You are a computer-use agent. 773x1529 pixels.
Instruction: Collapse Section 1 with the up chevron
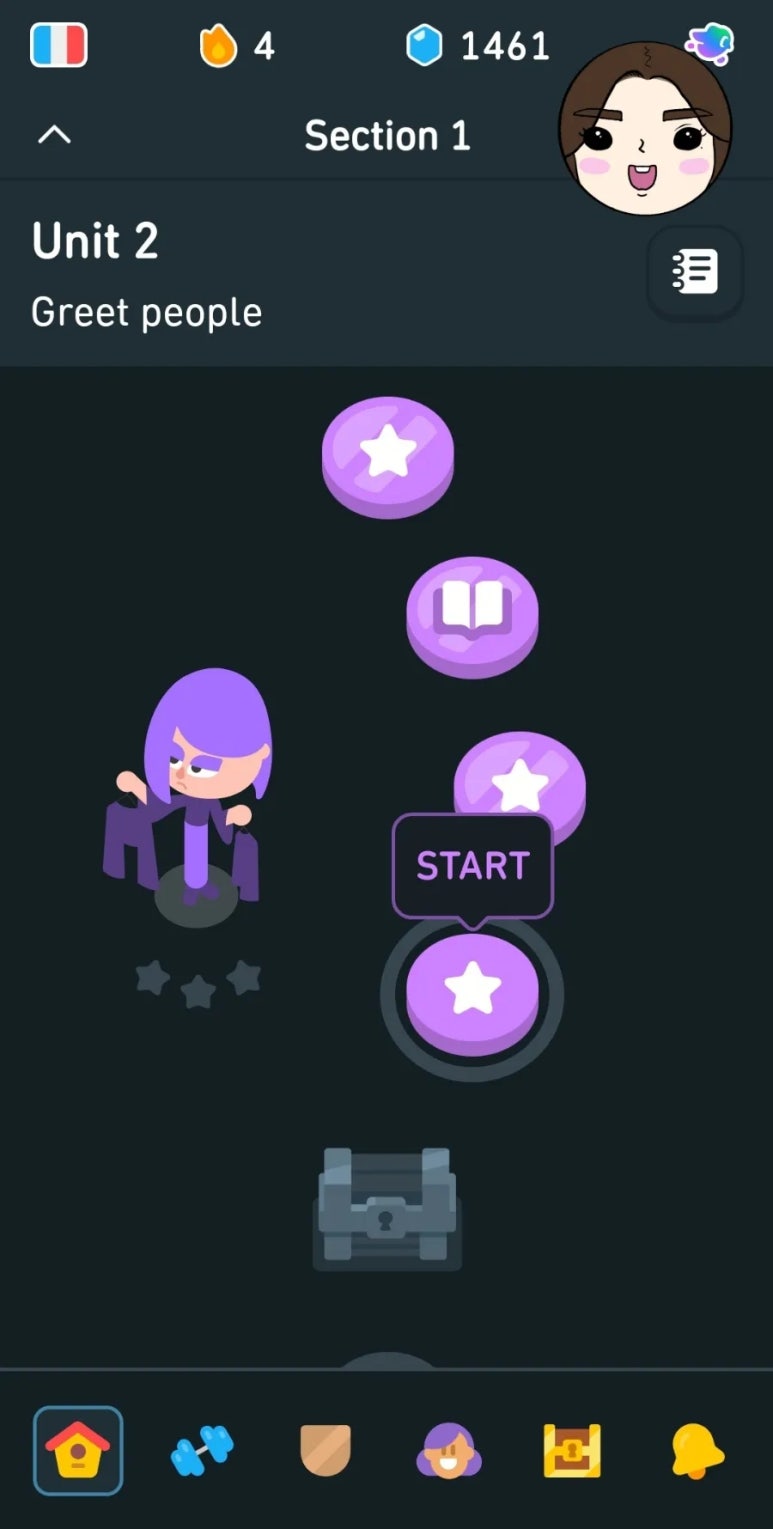[54, 135]
